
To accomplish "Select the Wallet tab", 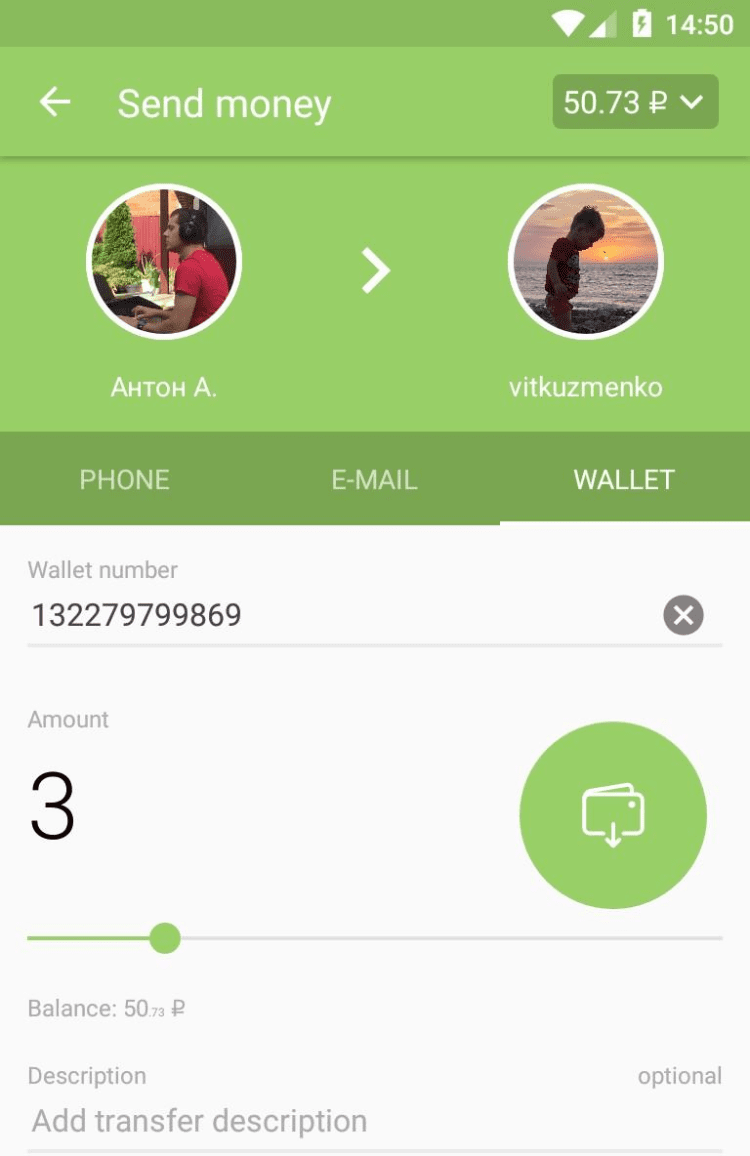I will point(624,479).
